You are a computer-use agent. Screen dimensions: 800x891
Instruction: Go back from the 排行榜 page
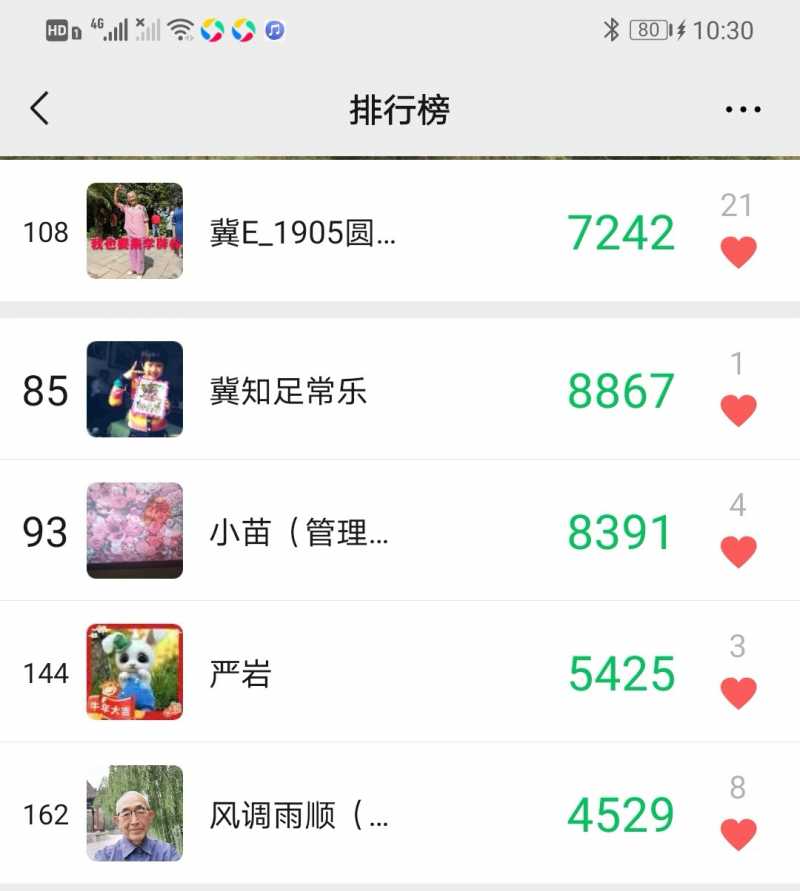(x=39, y=108)
